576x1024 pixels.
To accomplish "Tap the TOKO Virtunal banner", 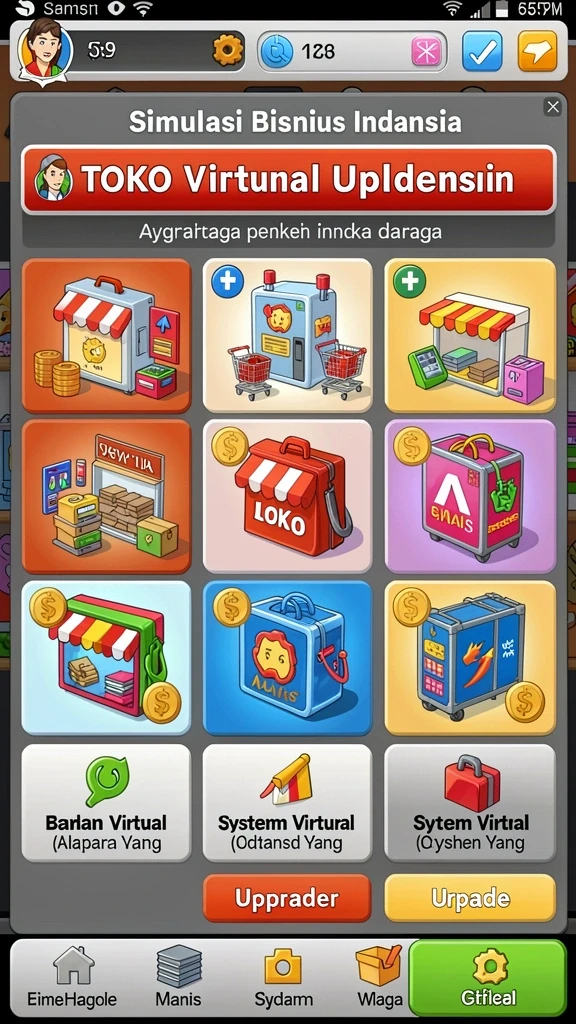I will (288, 180).
